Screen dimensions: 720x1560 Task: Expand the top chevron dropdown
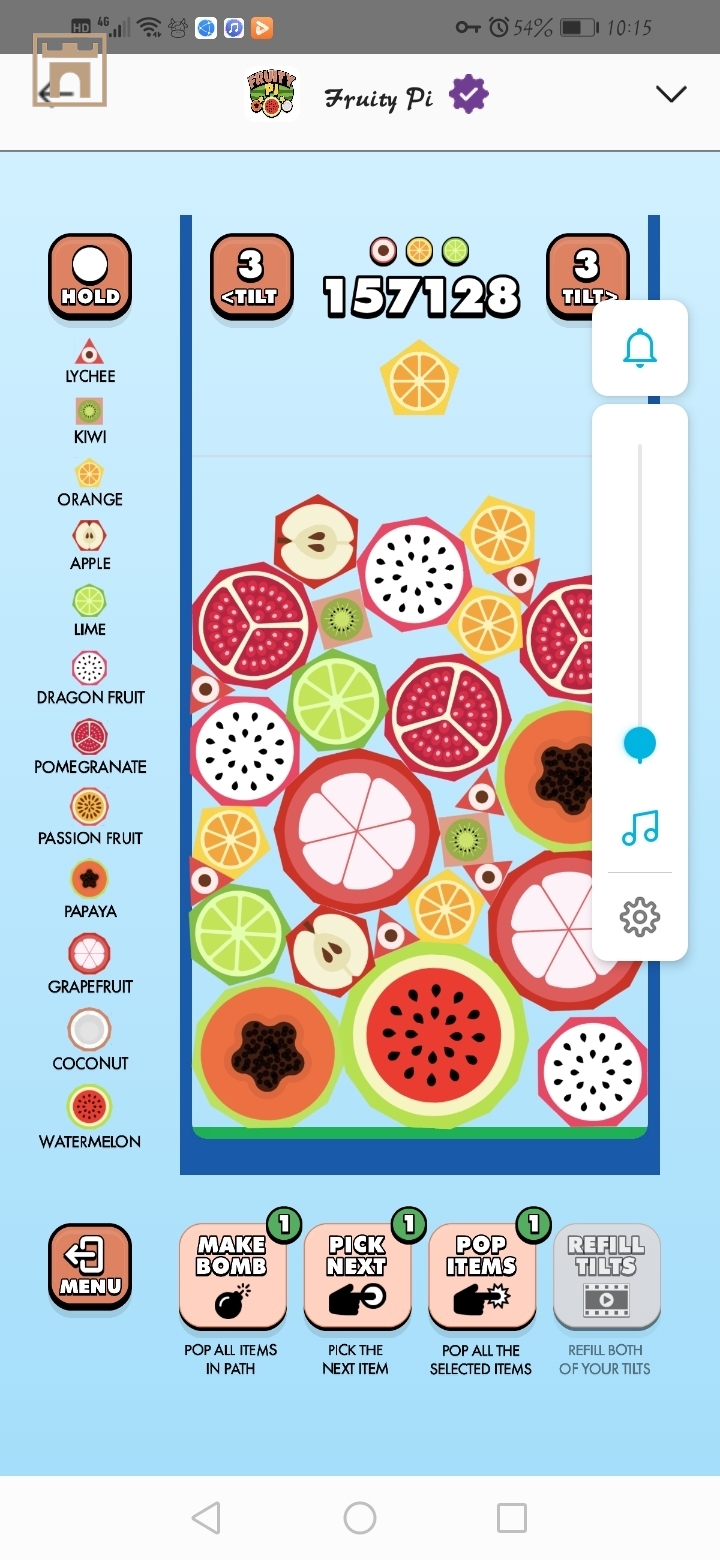(x=671, y=94)
